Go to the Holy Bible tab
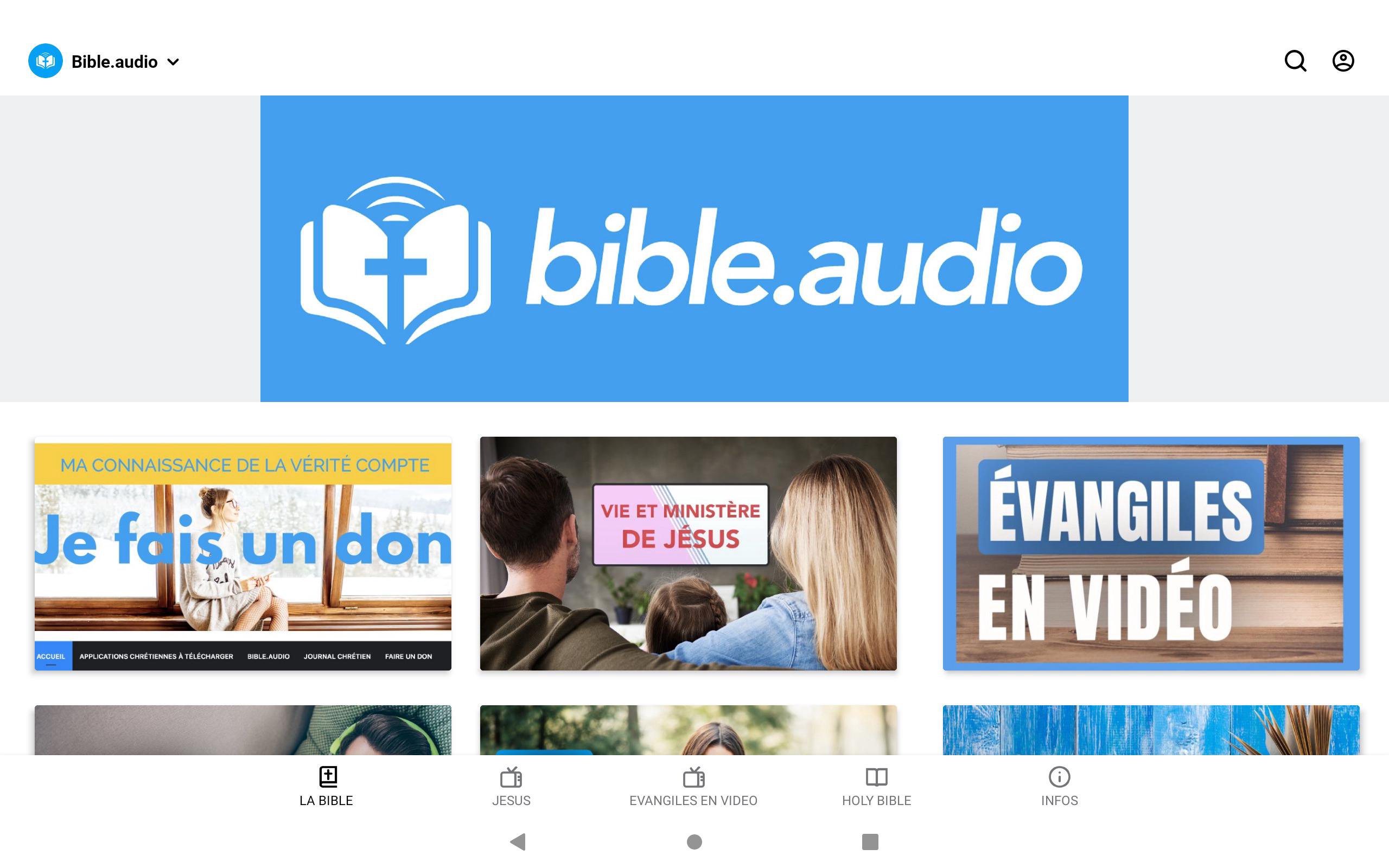 (876, 787)
